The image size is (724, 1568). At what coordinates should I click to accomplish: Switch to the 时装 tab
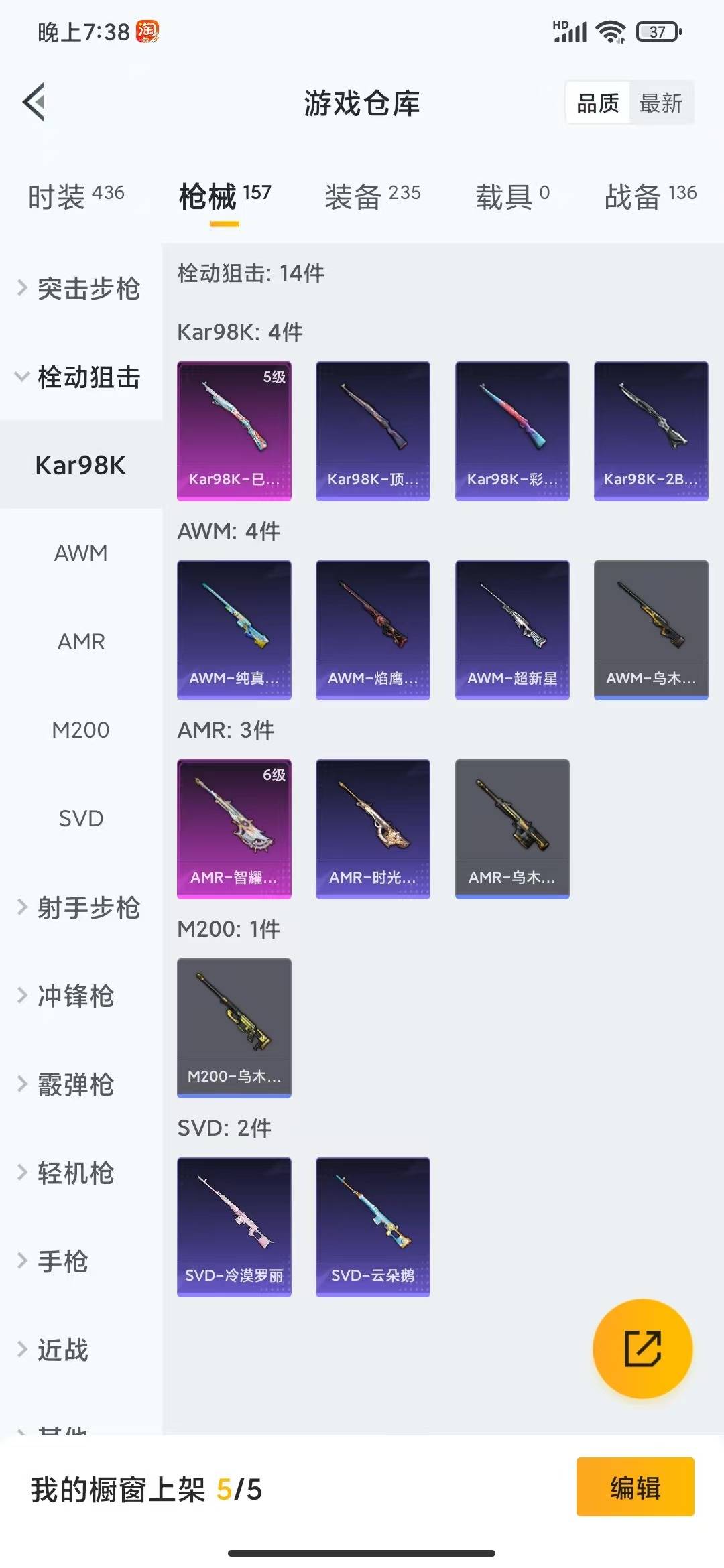pyautogui.click(x=76, y=196)
